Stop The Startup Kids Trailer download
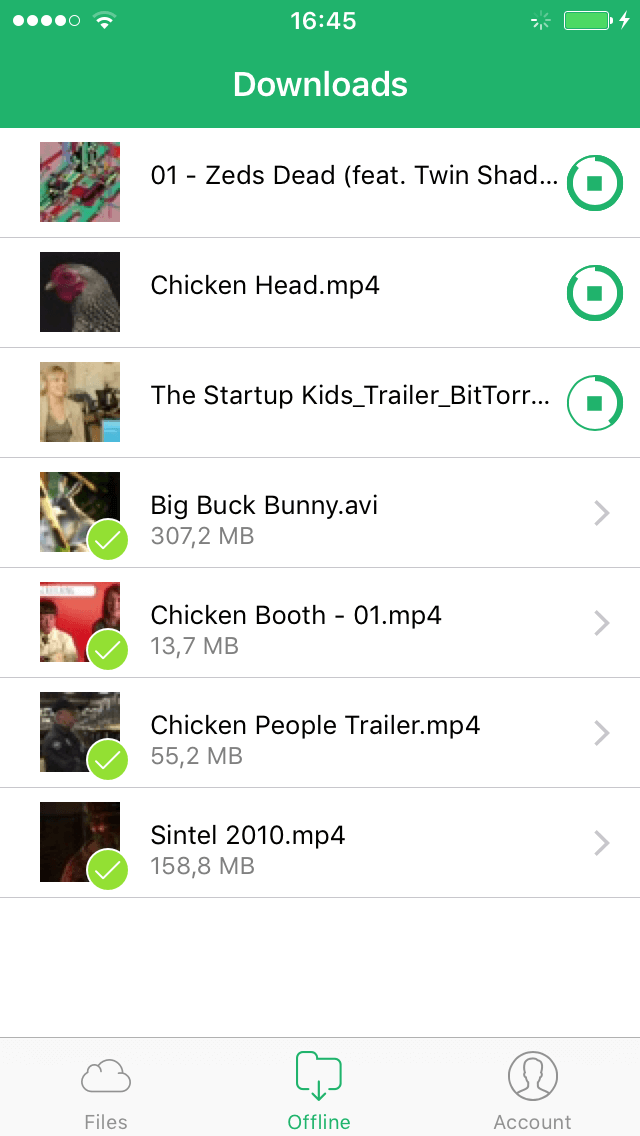640x1136 pixels. click(x=594, y=403)
